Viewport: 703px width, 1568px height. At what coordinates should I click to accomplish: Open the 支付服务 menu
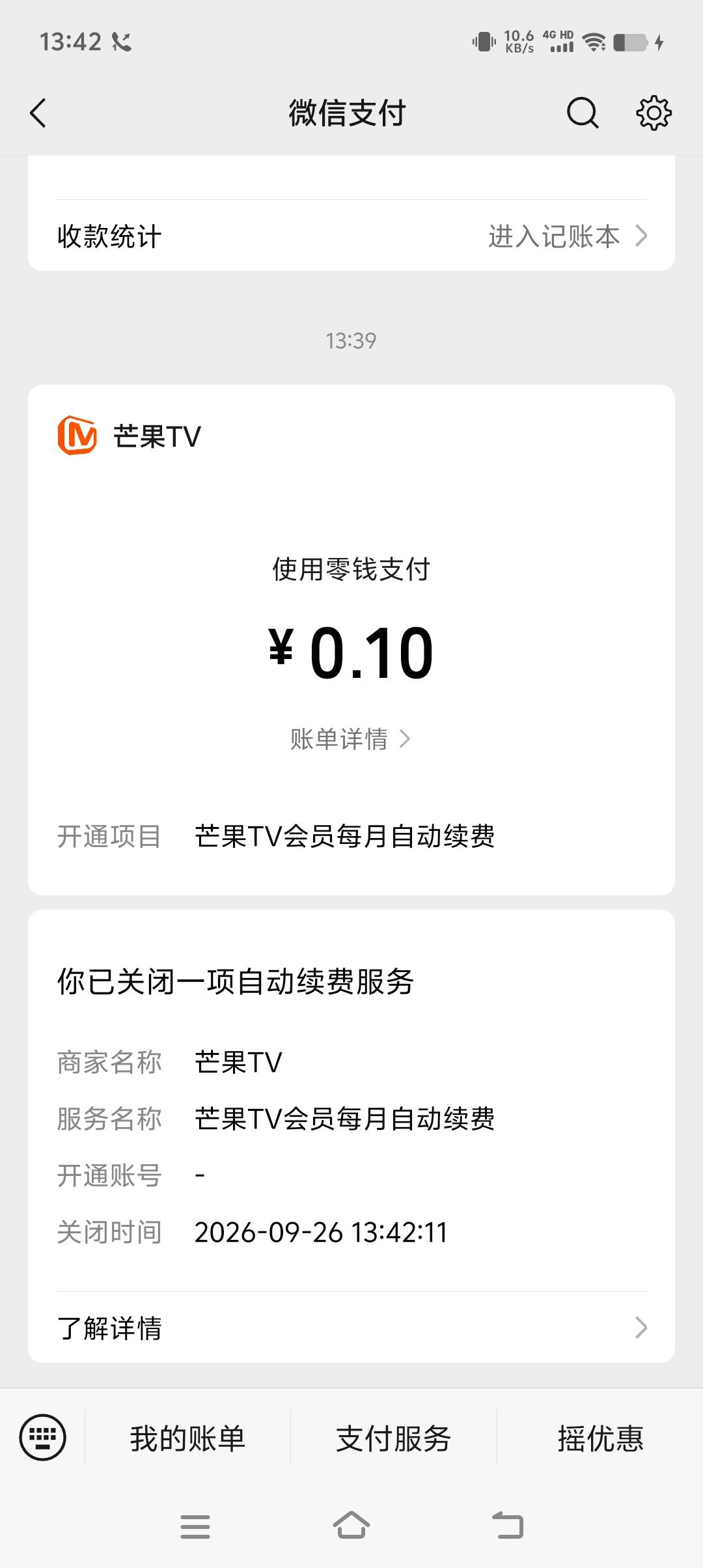[x=393, y=1438]
